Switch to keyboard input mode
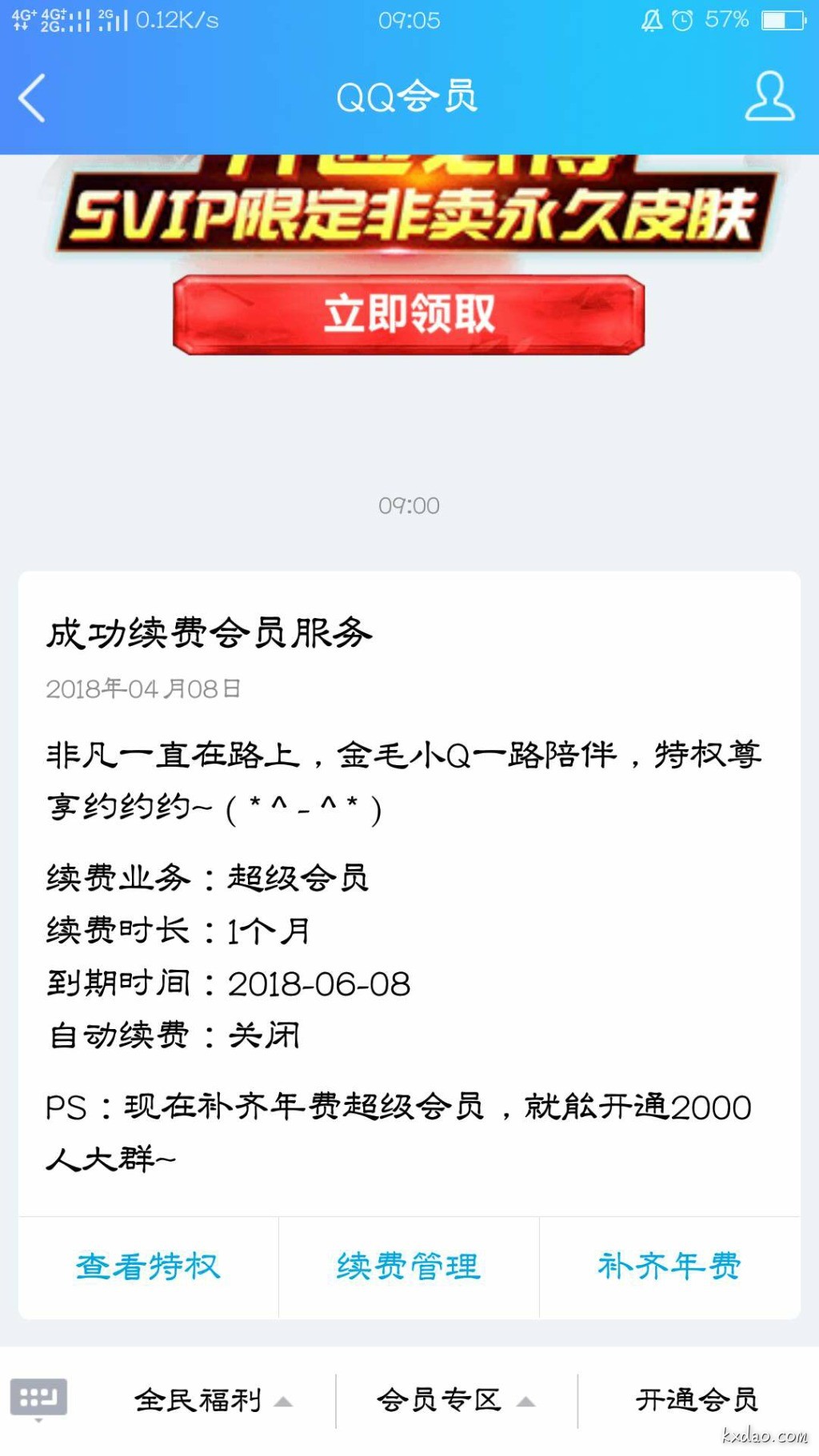 tap(38, 1398)
